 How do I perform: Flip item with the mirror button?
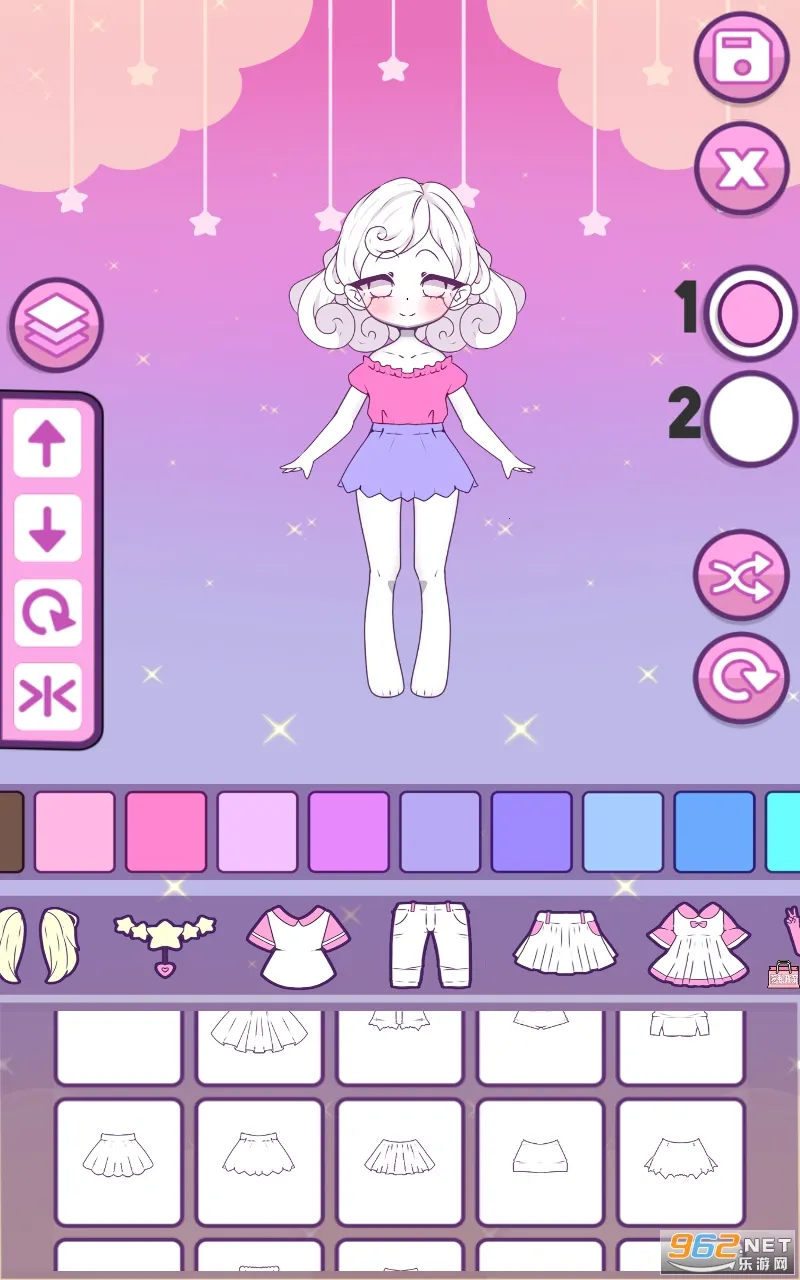pos(47,695)
